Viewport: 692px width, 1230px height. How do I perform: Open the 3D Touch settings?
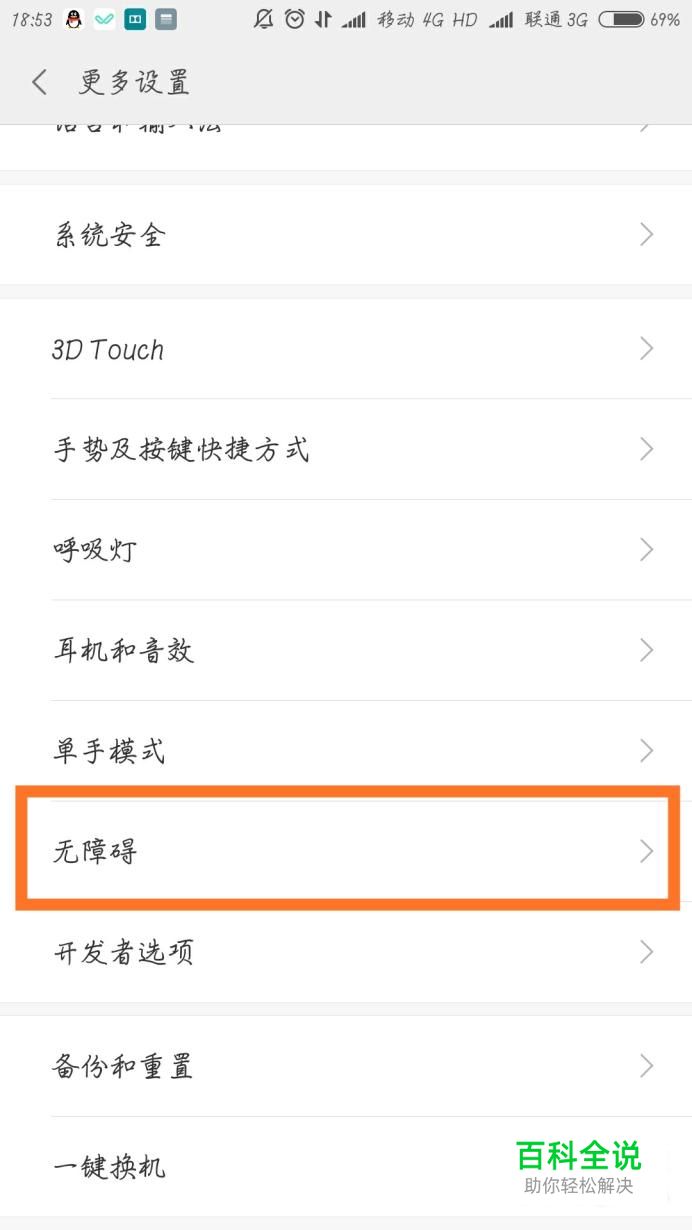(346, 349)
